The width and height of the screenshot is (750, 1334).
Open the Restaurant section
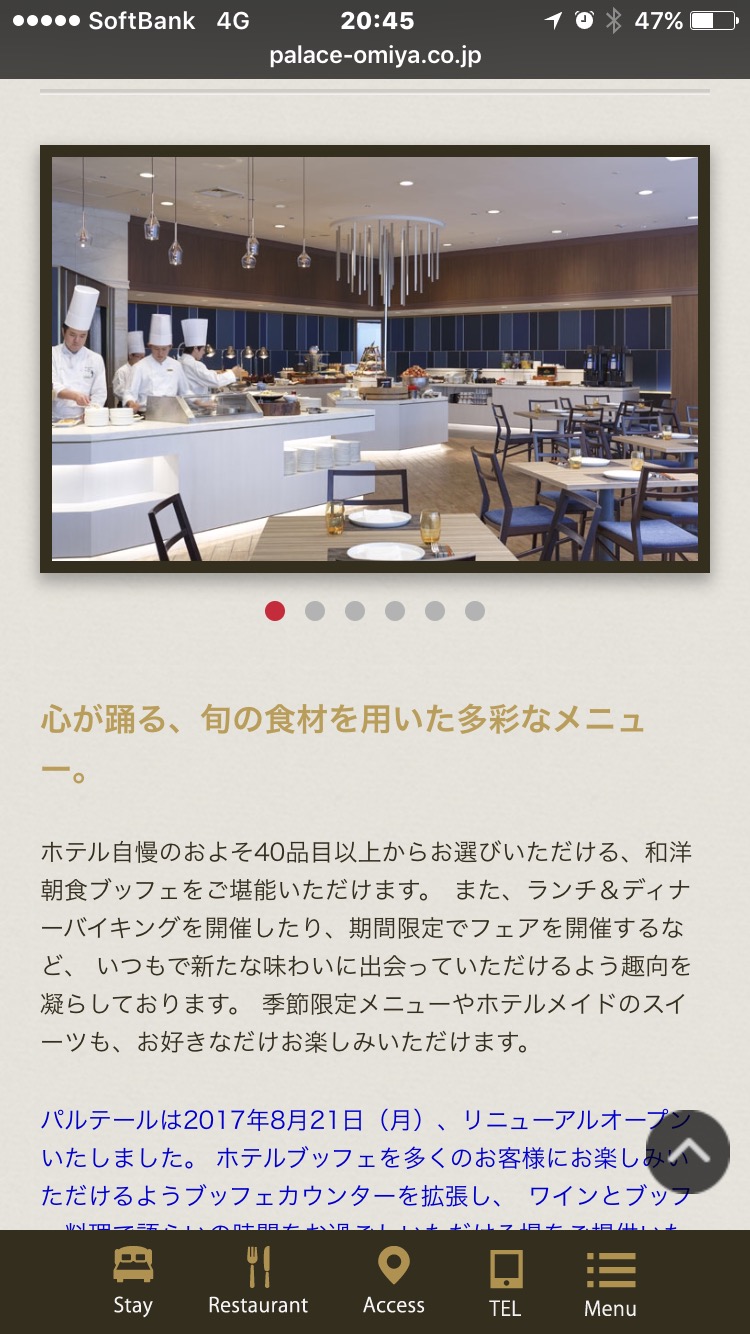258,1281
